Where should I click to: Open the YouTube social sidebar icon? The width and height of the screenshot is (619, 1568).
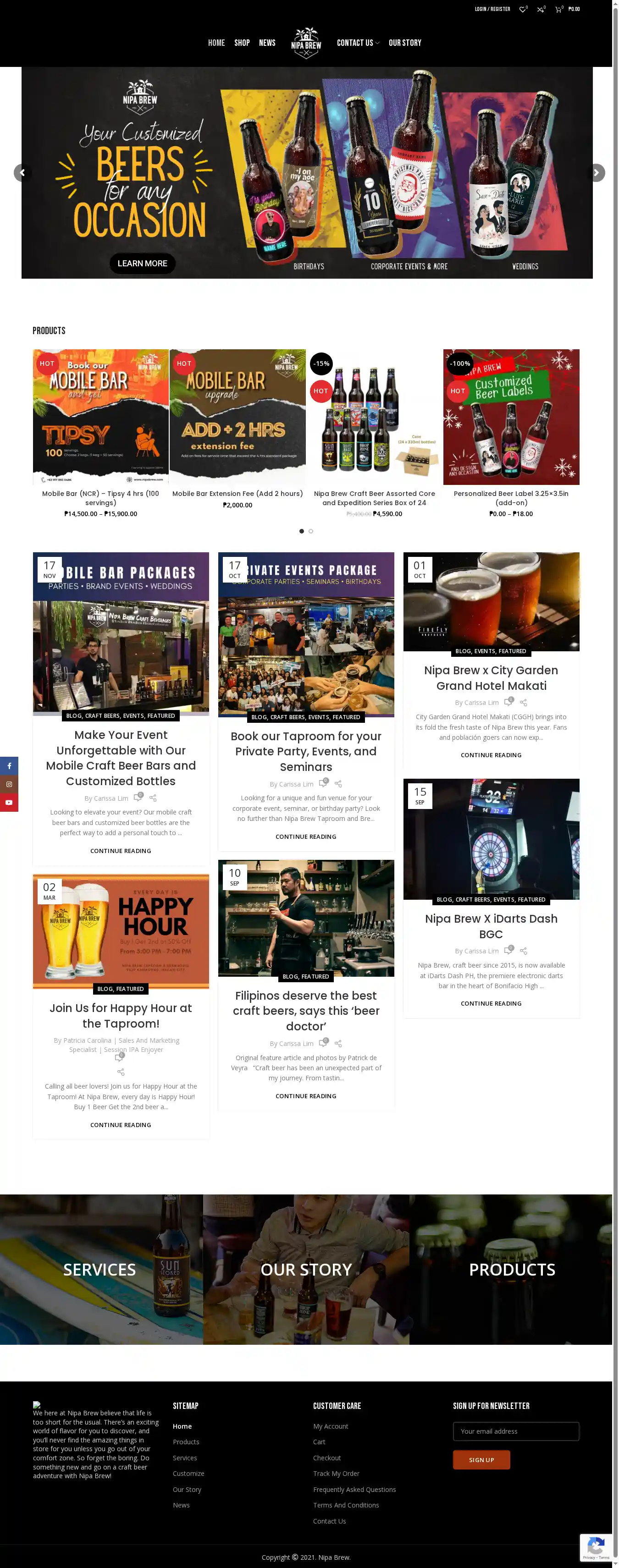pyautogui.click(x=9, y=802)
